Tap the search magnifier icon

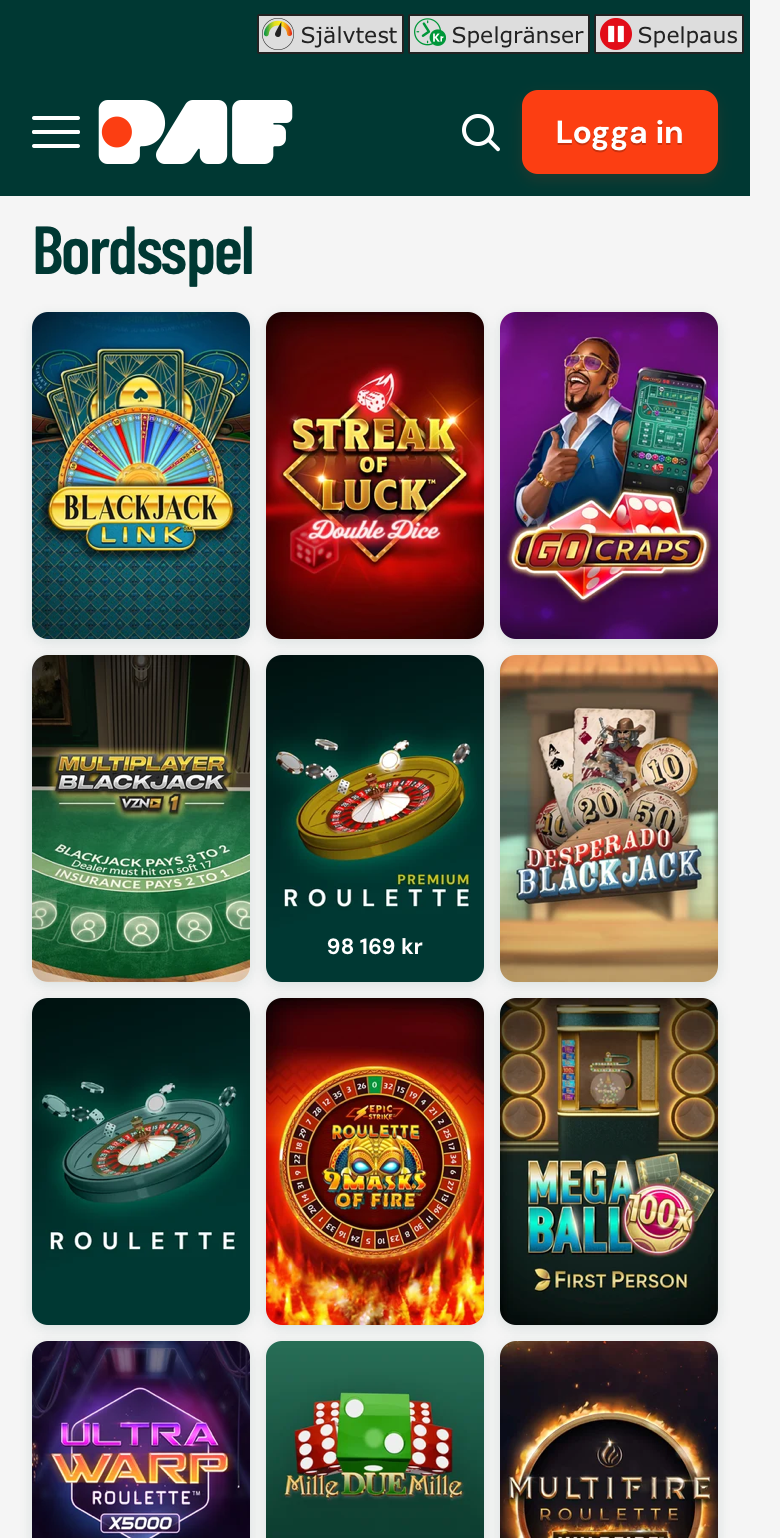(x=481, y=132)
